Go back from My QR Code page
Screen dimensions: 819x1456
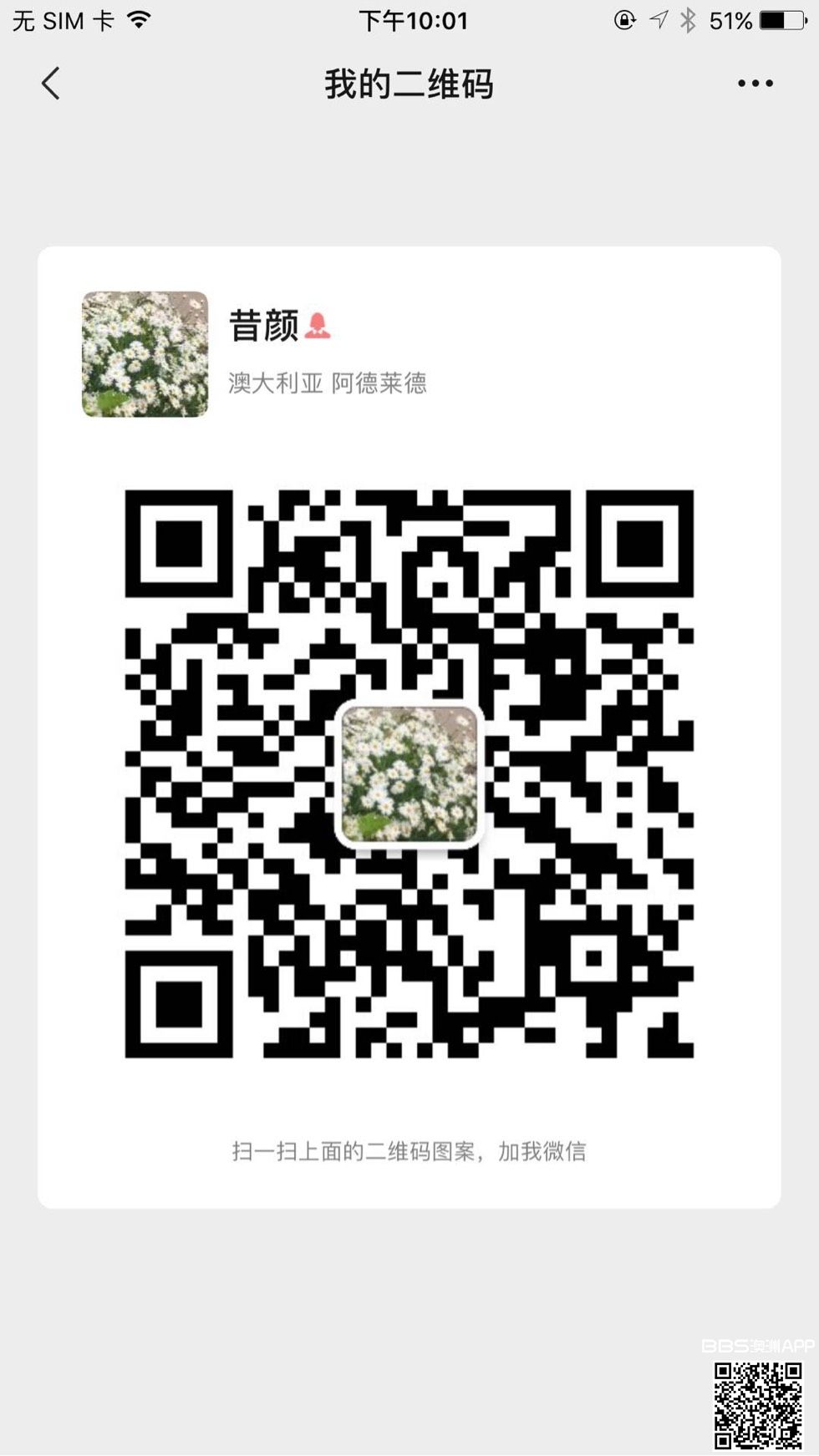51,84
